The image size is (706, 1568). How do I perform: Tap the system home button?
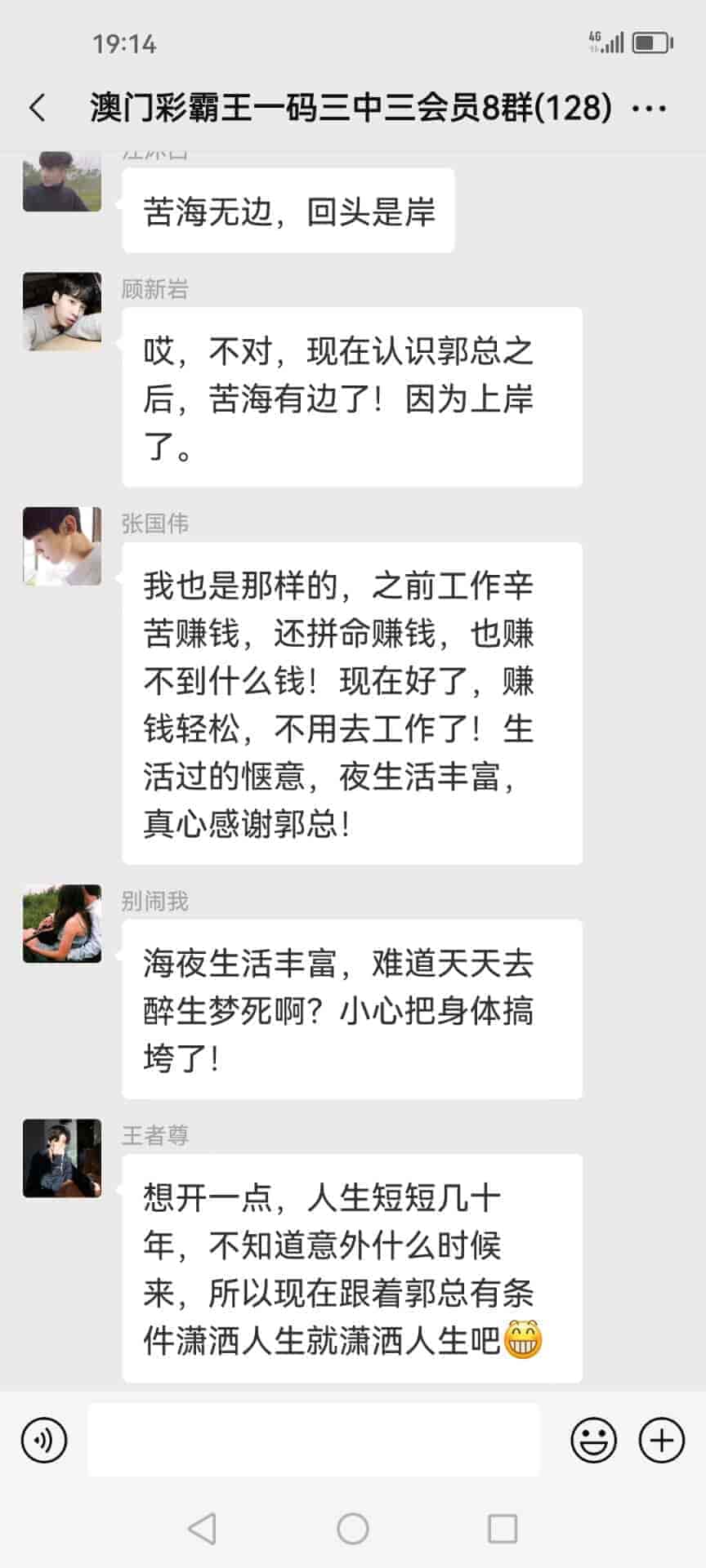coord(353,1528)
